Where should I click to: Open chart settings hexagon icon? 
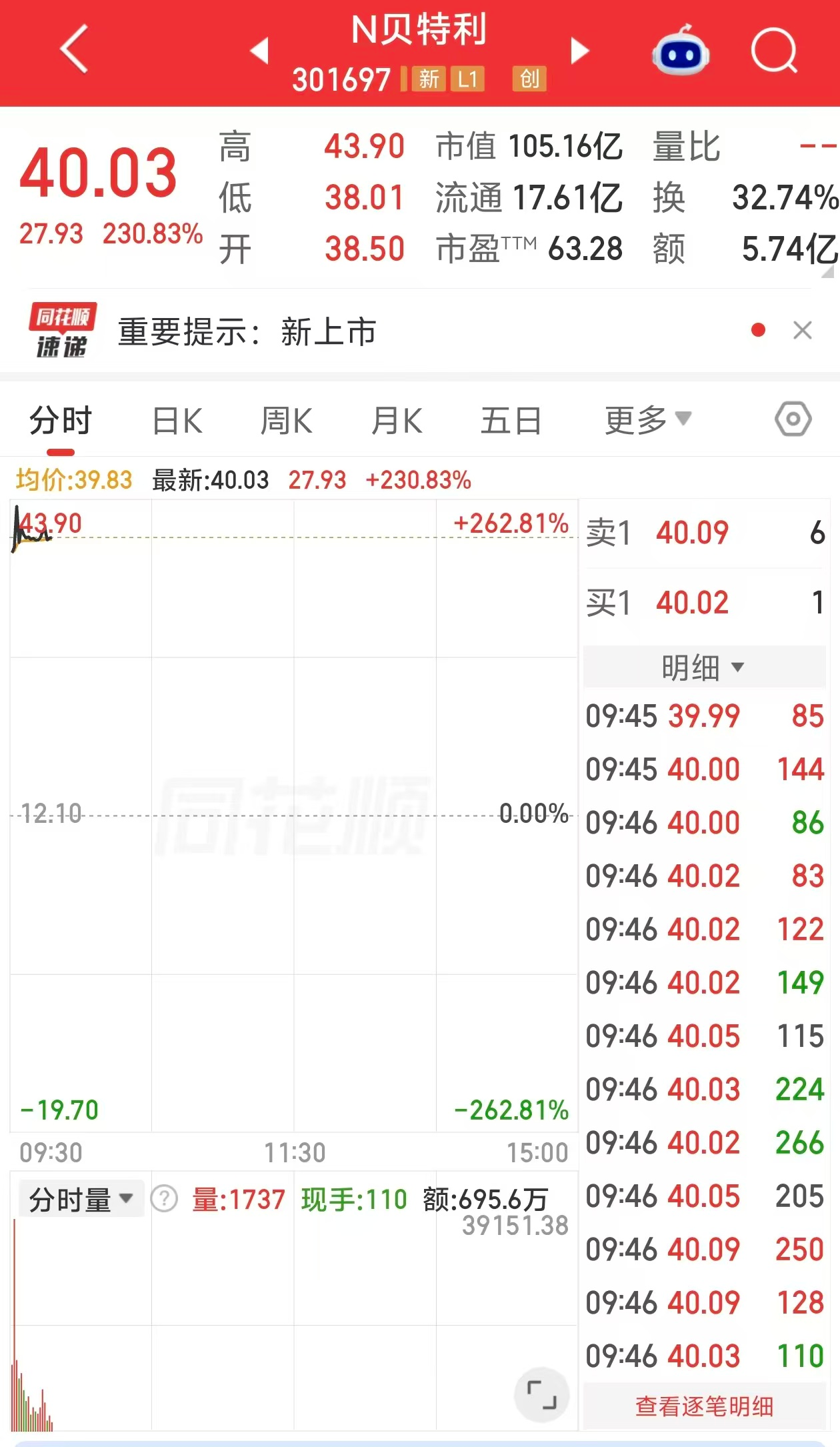click(793, 419)
